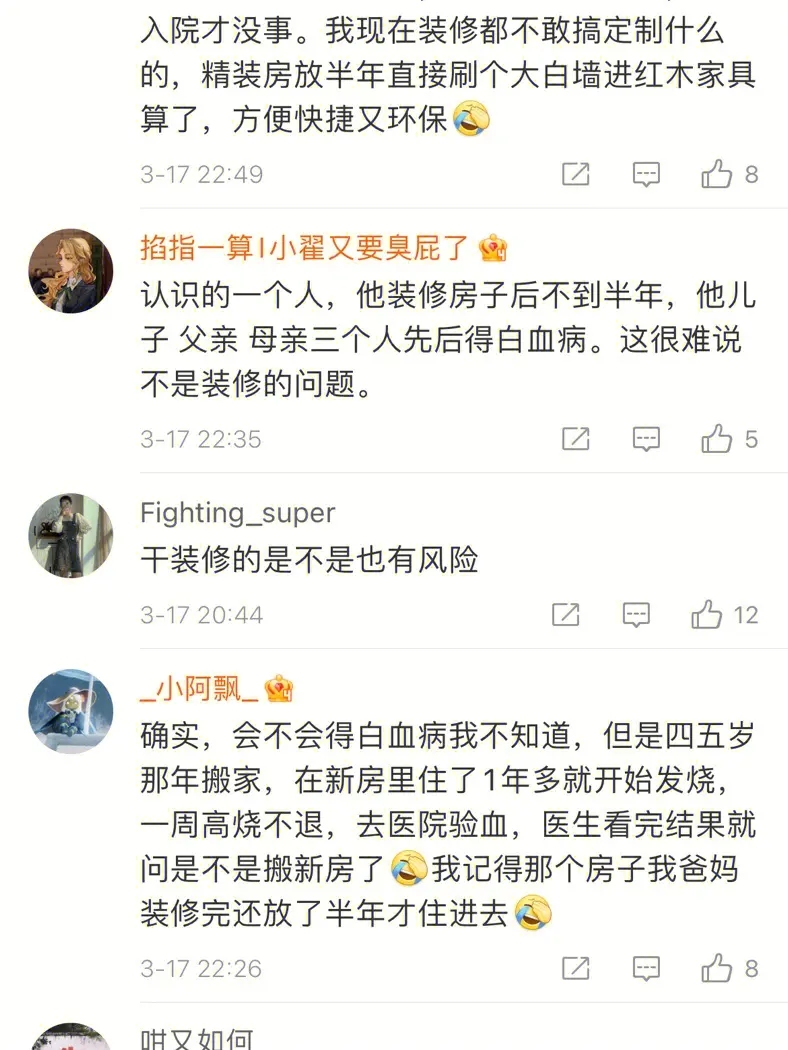Like Fighting_super's comment
Screen dimensions: 788x1050
pyautogui.click(x=707, y=614)
